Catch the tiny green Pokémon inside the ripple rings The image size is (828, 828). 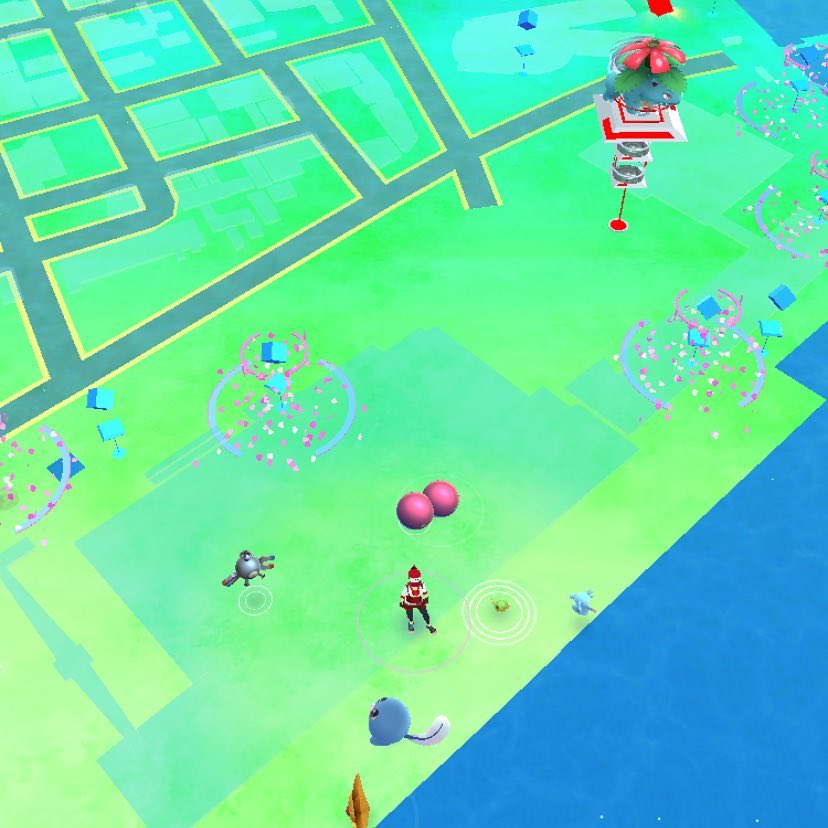coord(499,606)
